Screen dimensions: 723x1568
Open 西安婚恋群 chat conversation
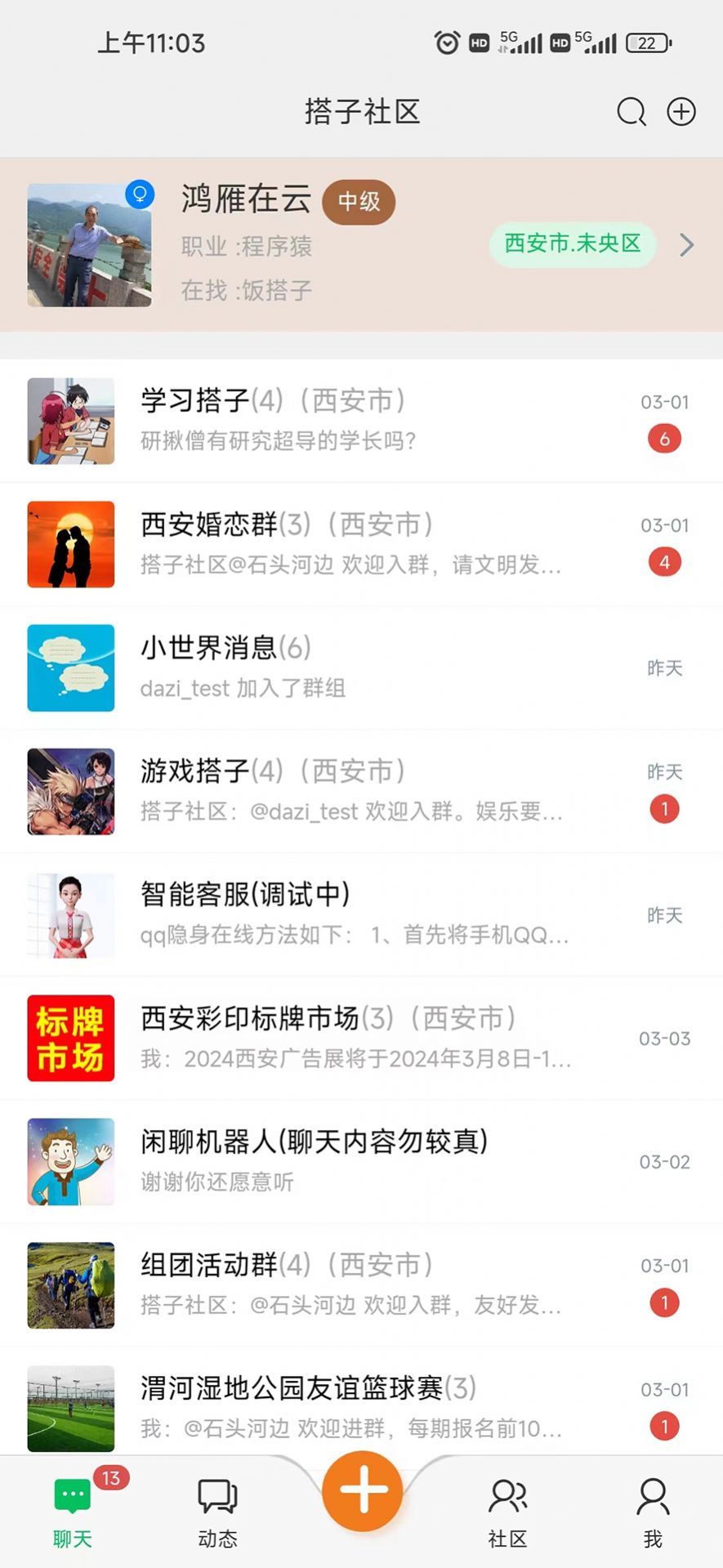pyautogui.click(x=327, y=543)
